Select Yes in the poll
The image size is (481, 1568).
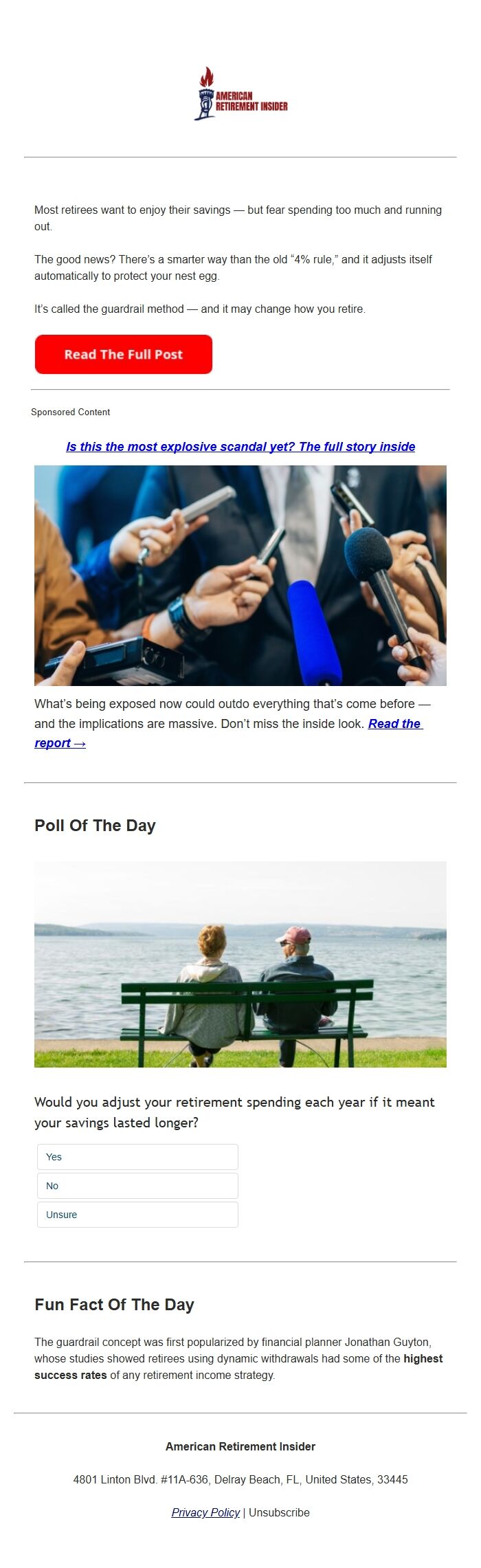click(137, 1157)
